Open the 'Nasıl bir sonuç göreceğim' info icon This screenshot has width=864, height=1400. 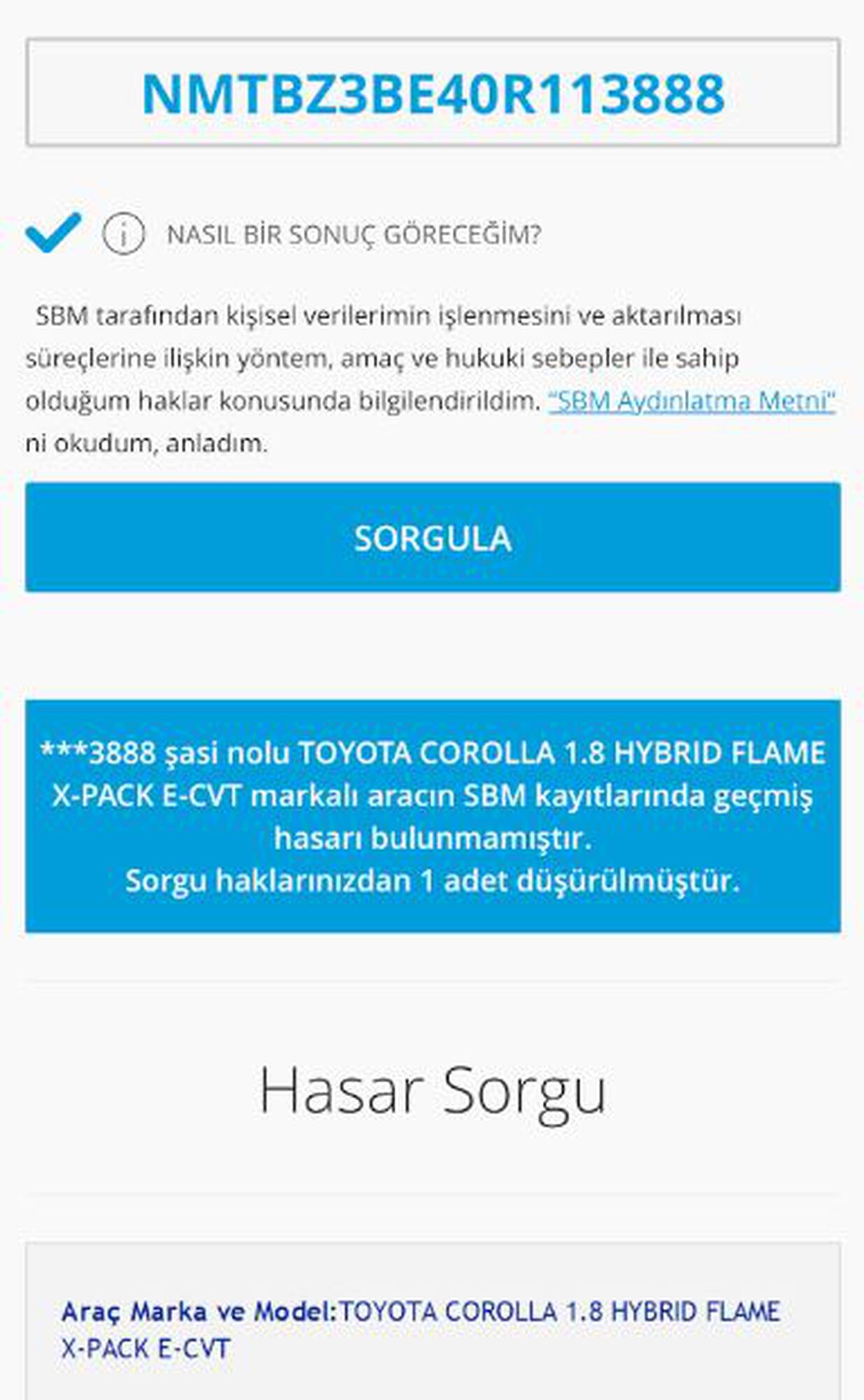pos(124,234)
